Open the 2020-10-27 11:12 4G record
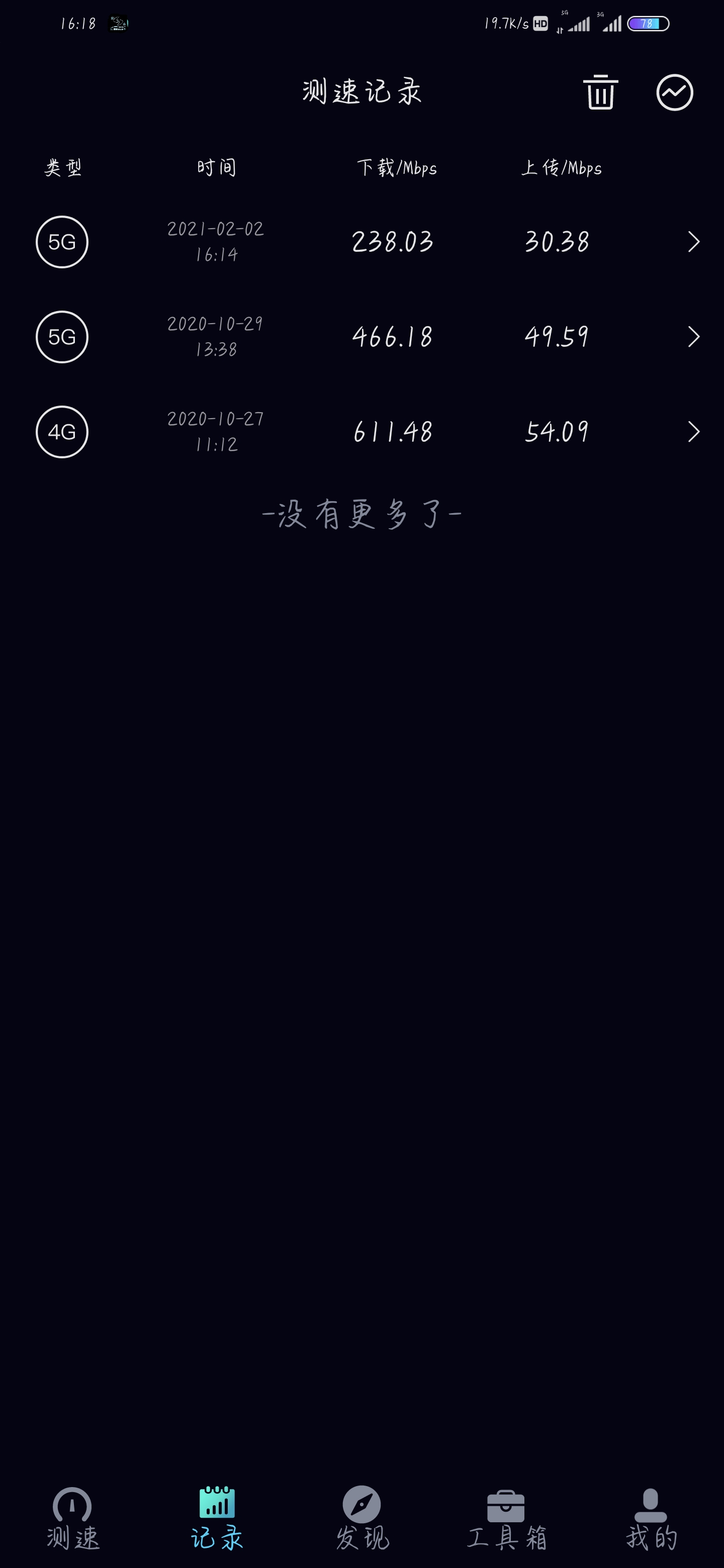This screenshot has width=724, height=1568. tap(361, 432)
